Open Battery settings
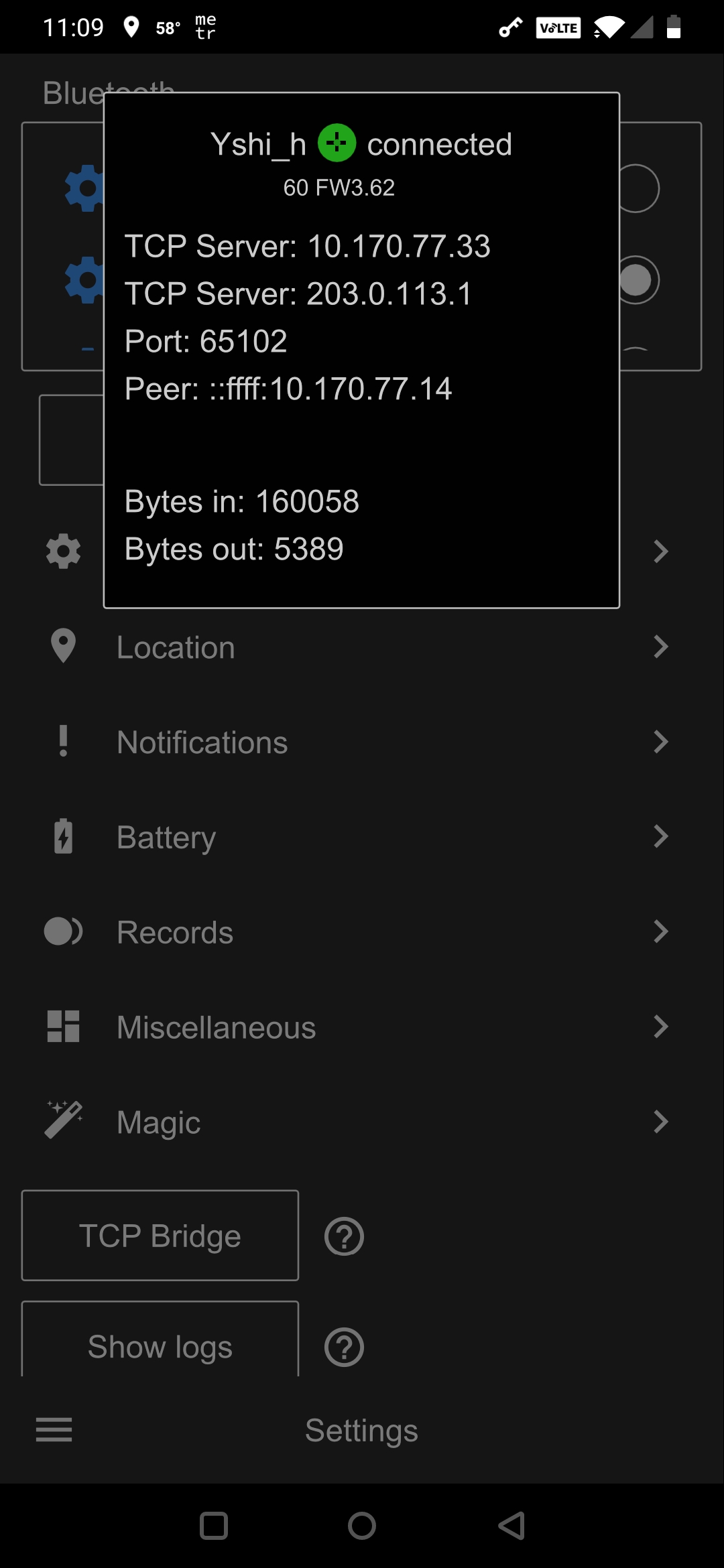 click(362, 837)
